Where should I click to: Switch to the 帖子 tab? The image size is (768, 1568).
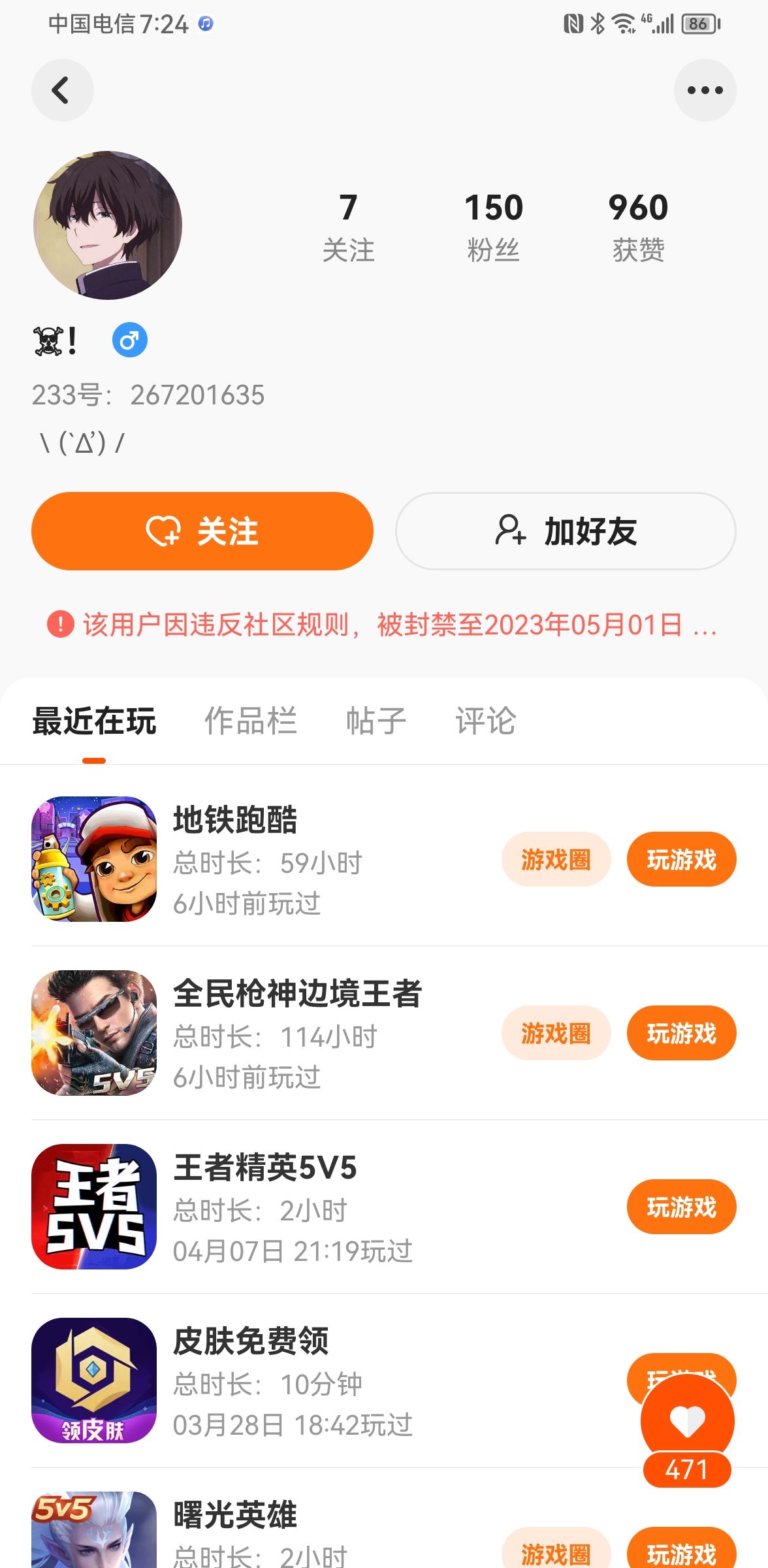376,721
